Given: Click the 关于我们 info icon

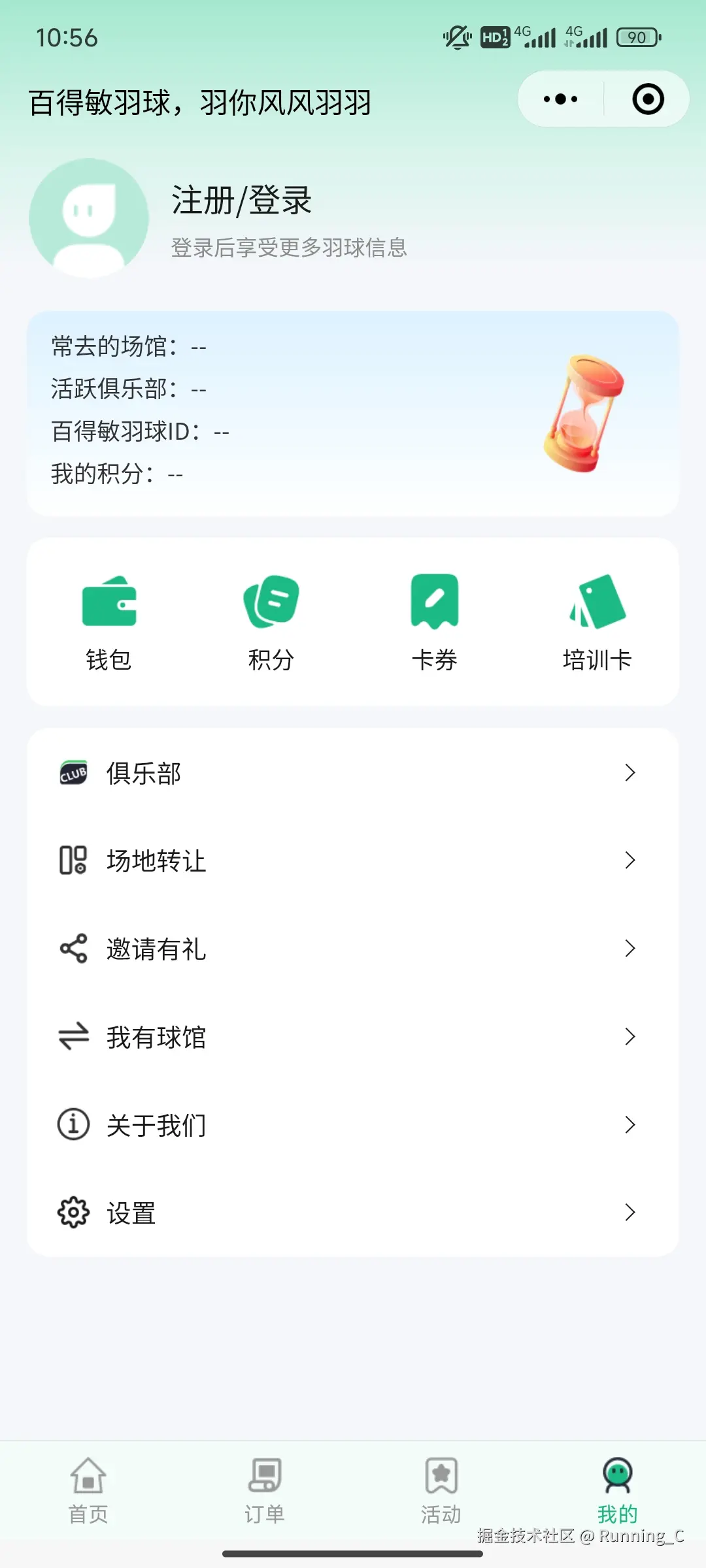Looking at the screenshot, I should (x=73, y=1124).
